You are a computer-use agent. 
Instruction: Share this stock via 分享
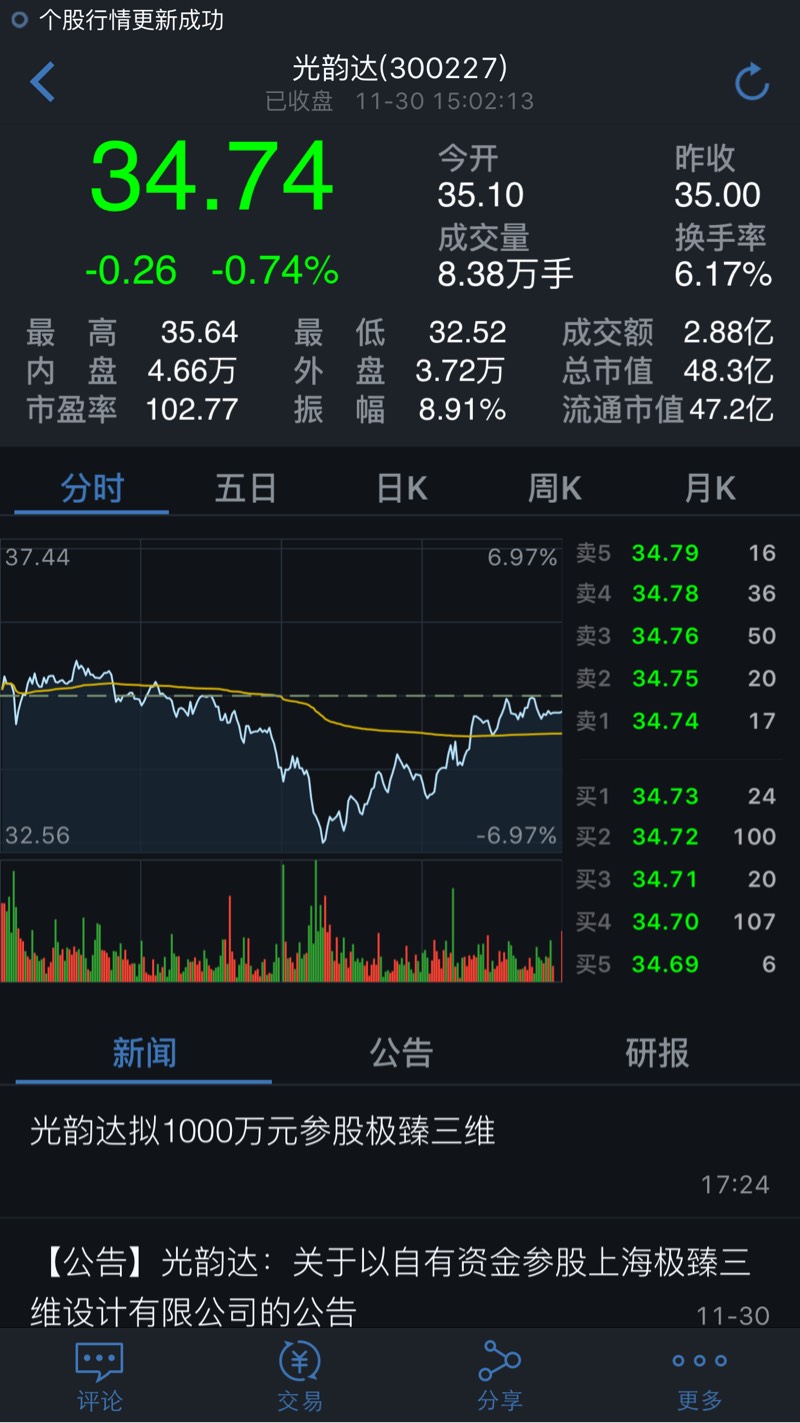click(499, 1377)
